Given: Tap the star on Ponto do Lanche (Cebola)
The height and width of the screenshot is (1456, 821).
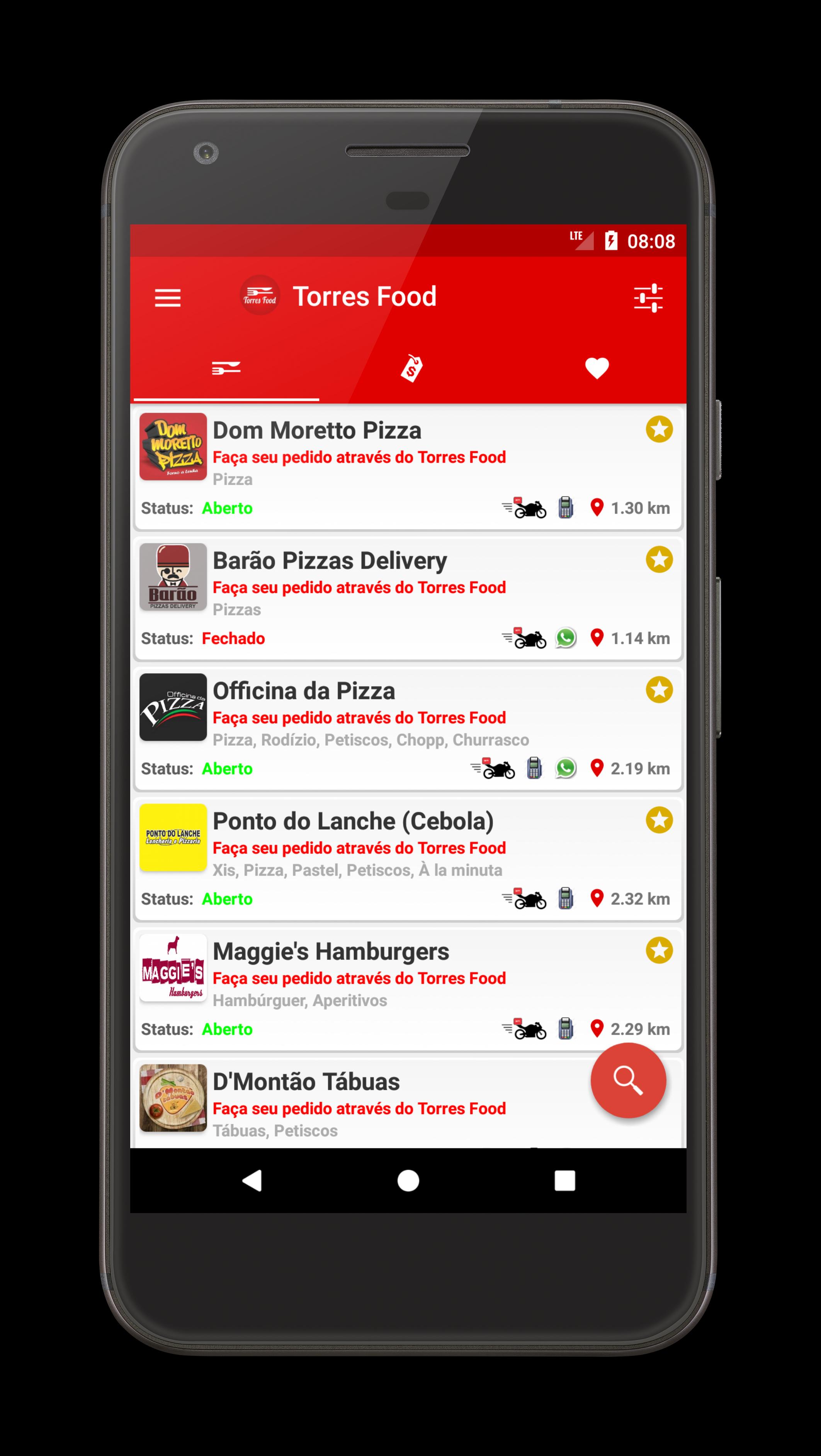Looking at the screenshot, I should coord(659,820).
